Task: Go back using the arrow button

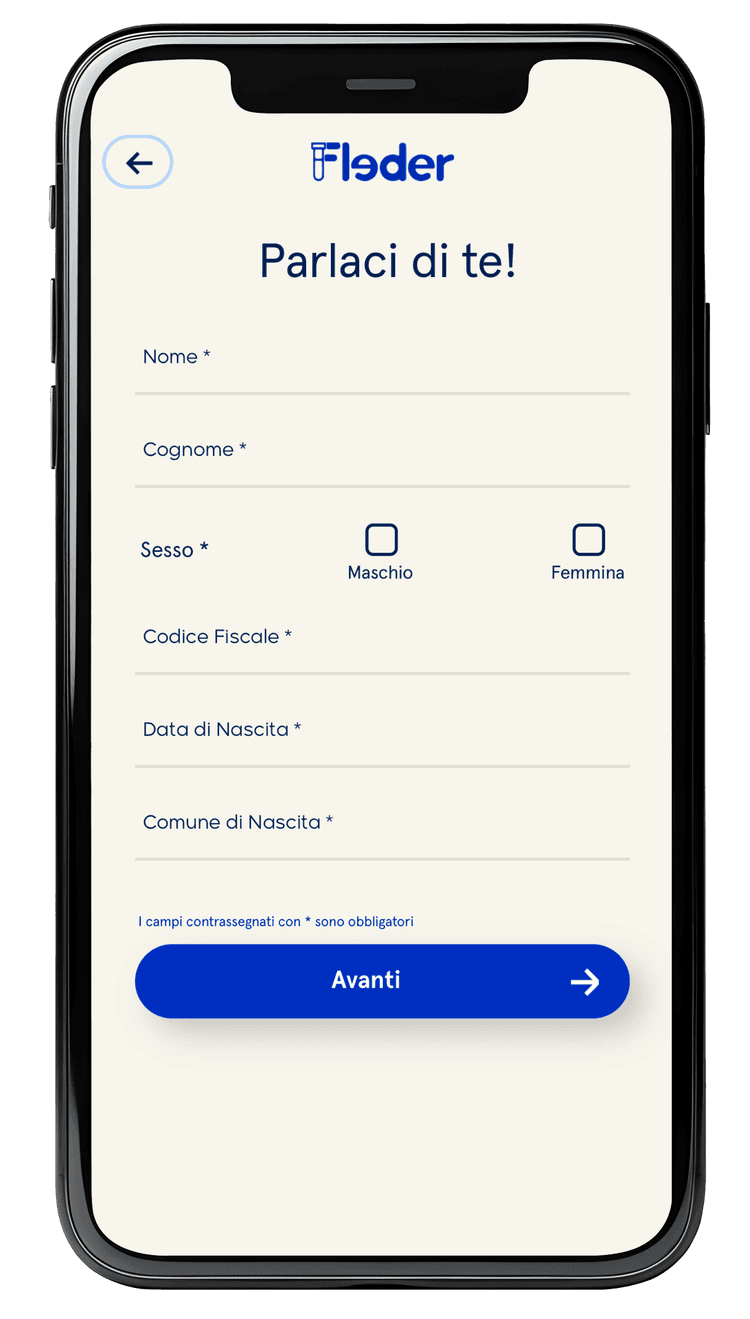Action: (x=139, y=163)
